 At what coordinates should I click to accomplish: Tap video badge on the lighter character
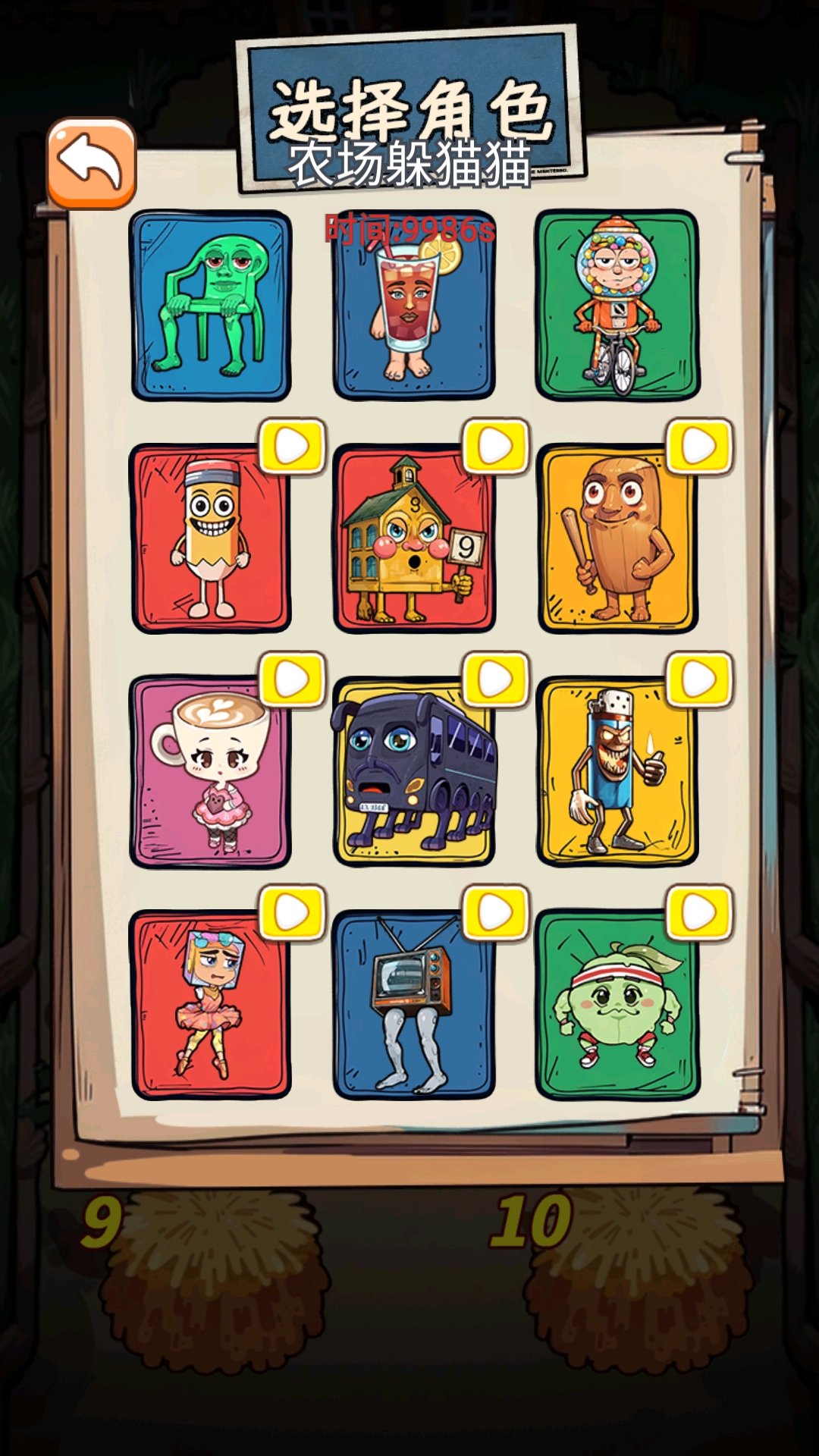tap(699, 679)
